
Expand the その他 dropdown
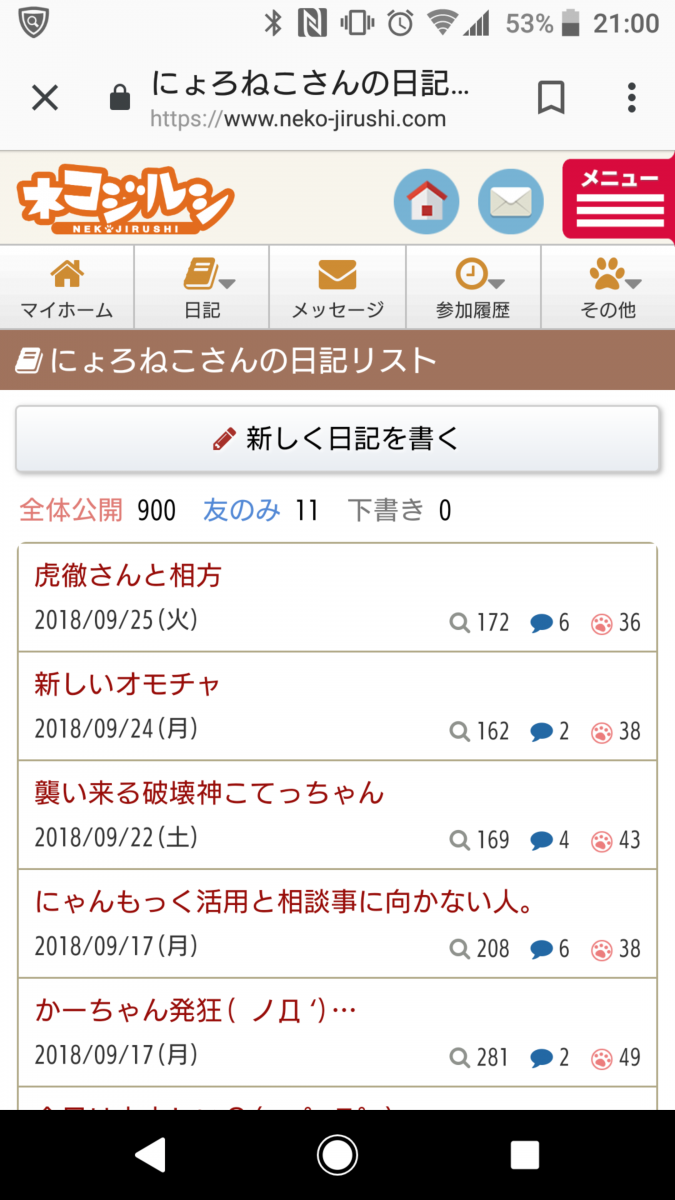pyautogui.click(x=608, y=287)
